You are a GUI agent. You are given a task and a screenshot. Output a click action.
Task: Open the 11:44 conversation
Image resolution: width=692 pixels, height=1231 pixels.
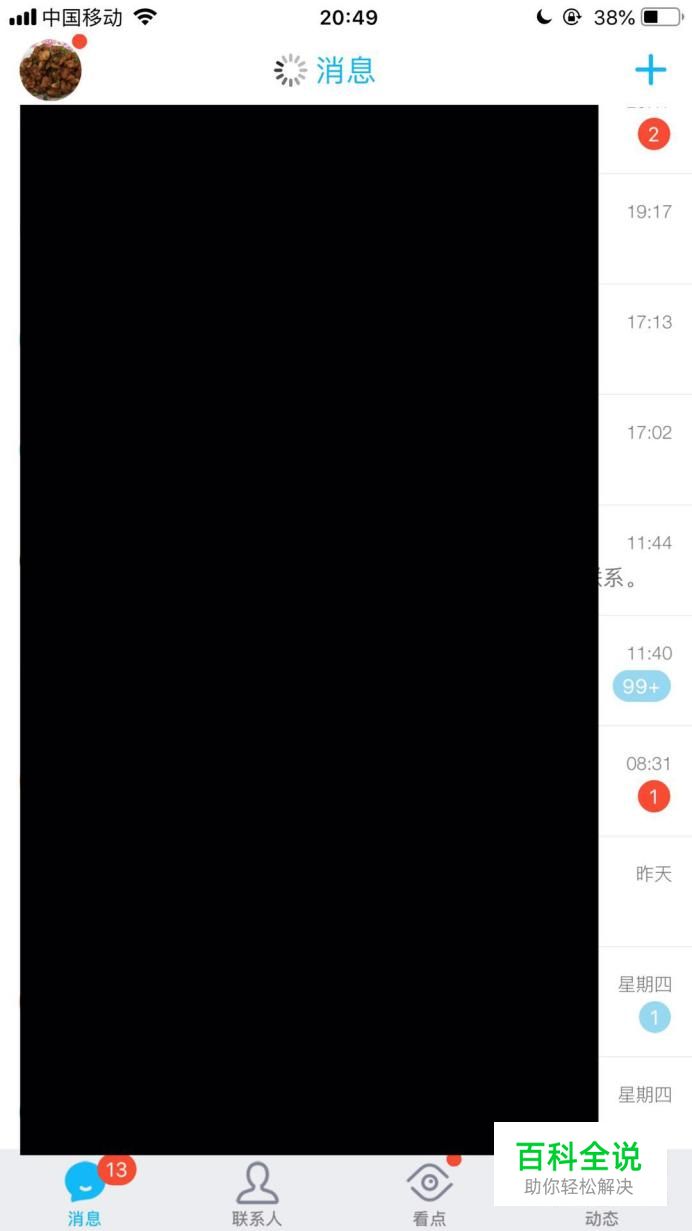tap(346, 560)
